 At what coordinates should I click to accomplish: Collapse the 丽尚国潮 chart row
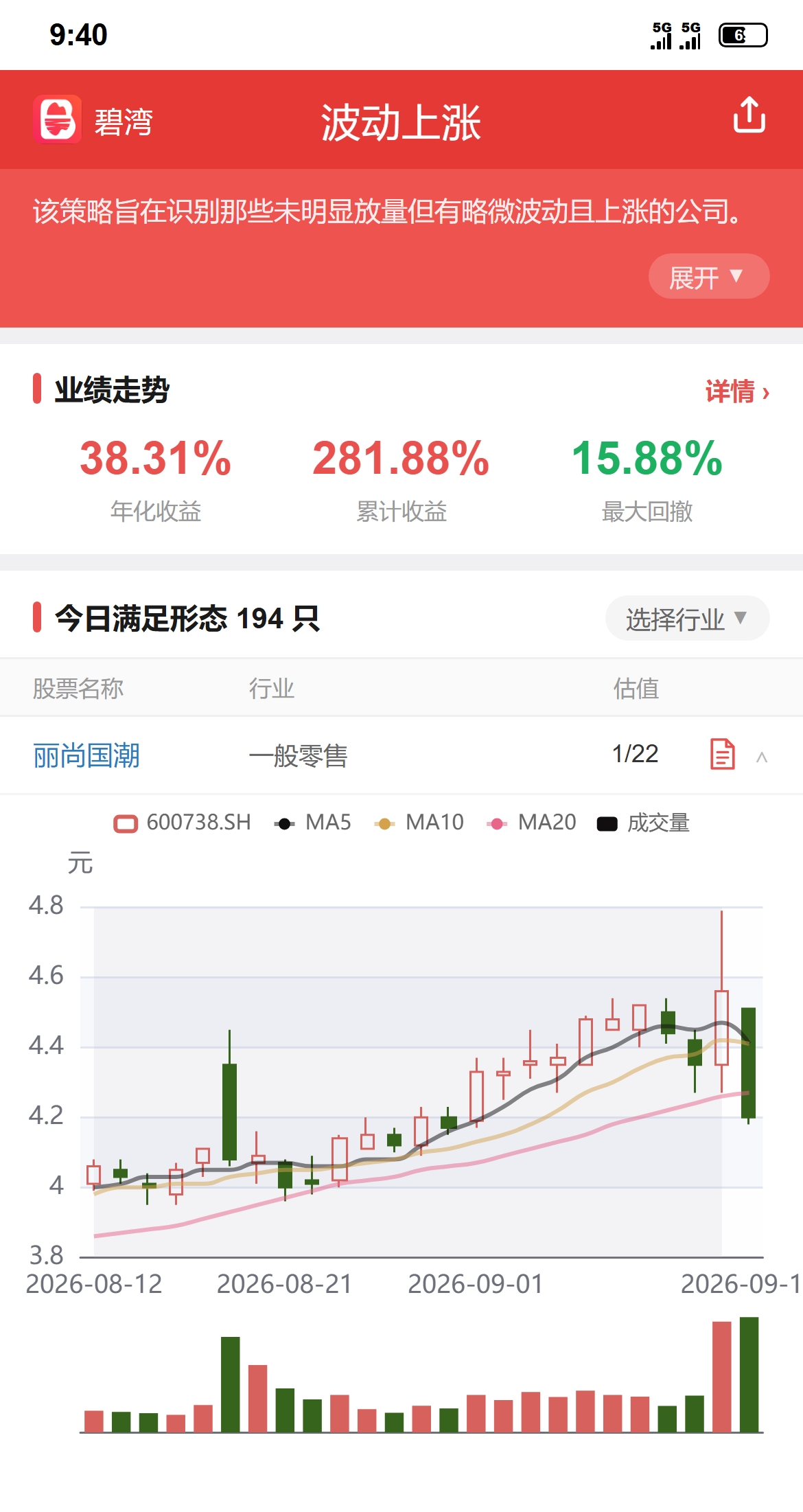point(761,757)
